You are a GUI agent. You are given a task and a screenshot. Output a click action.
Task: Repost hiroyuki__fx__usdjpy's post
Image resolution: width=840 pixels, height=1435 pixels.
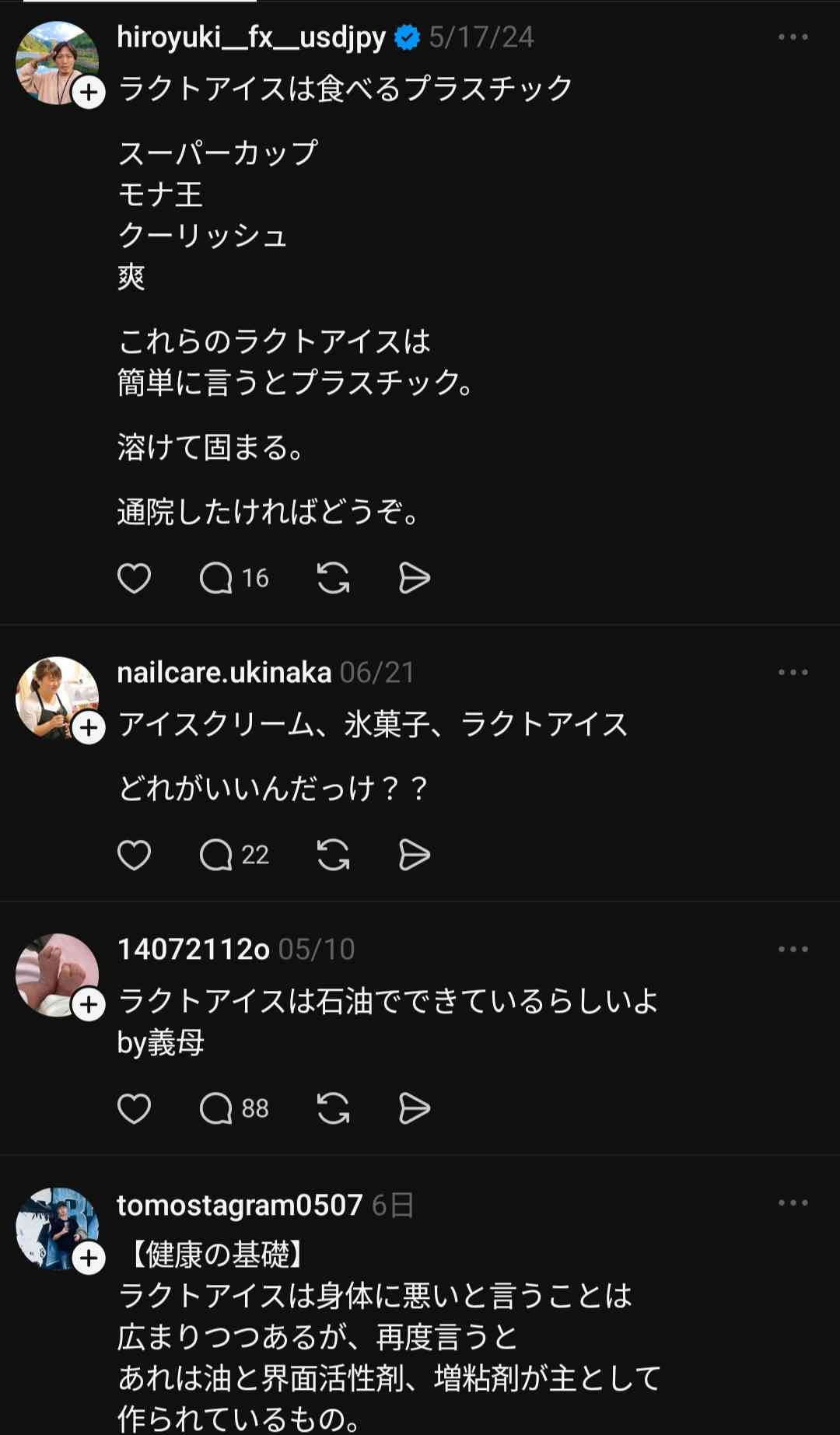coord(333,578)
